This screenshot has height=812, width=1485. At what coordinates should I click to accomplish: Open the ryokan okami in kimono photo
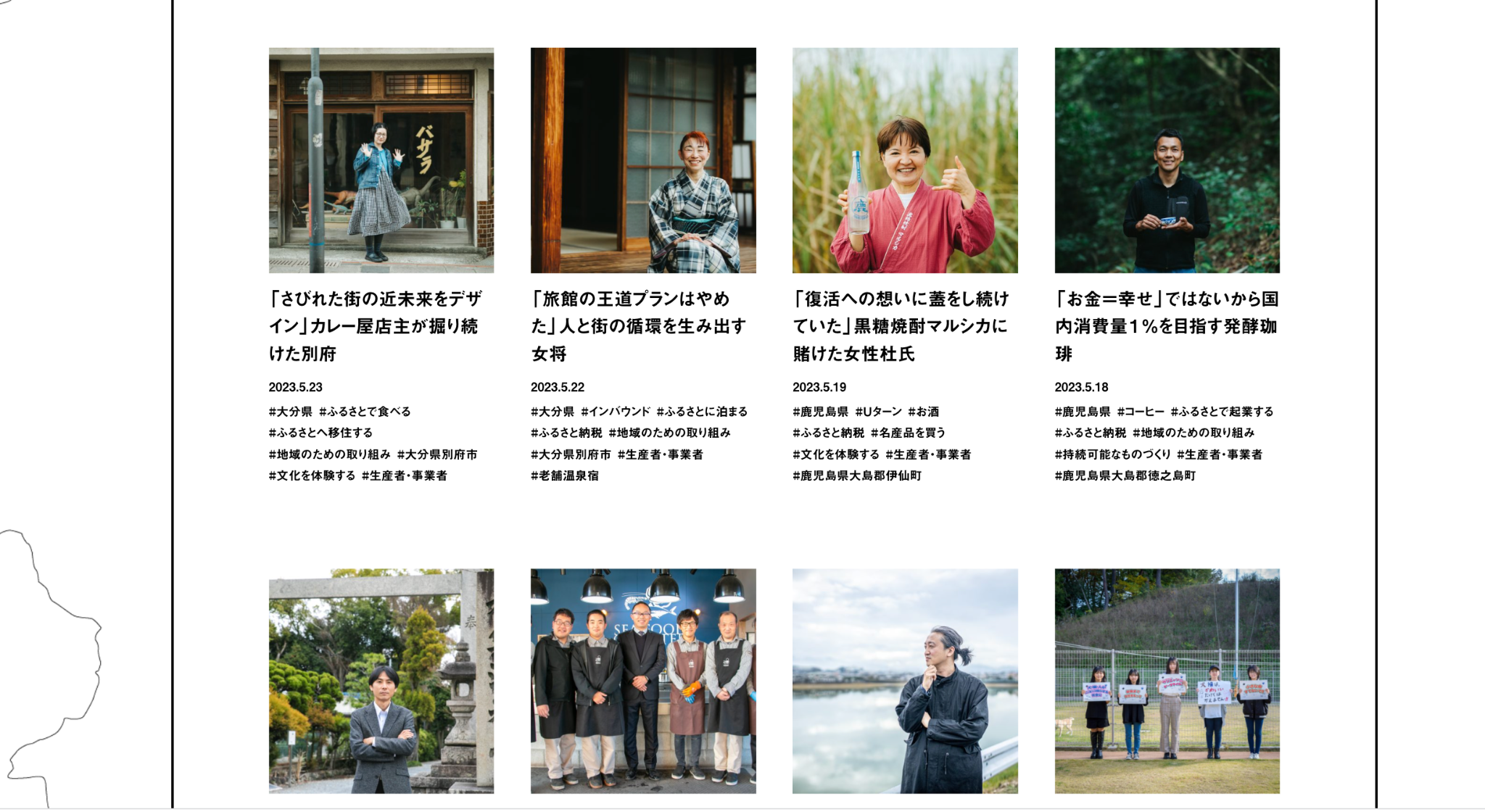pyautogui.click(x=642, y=160)
